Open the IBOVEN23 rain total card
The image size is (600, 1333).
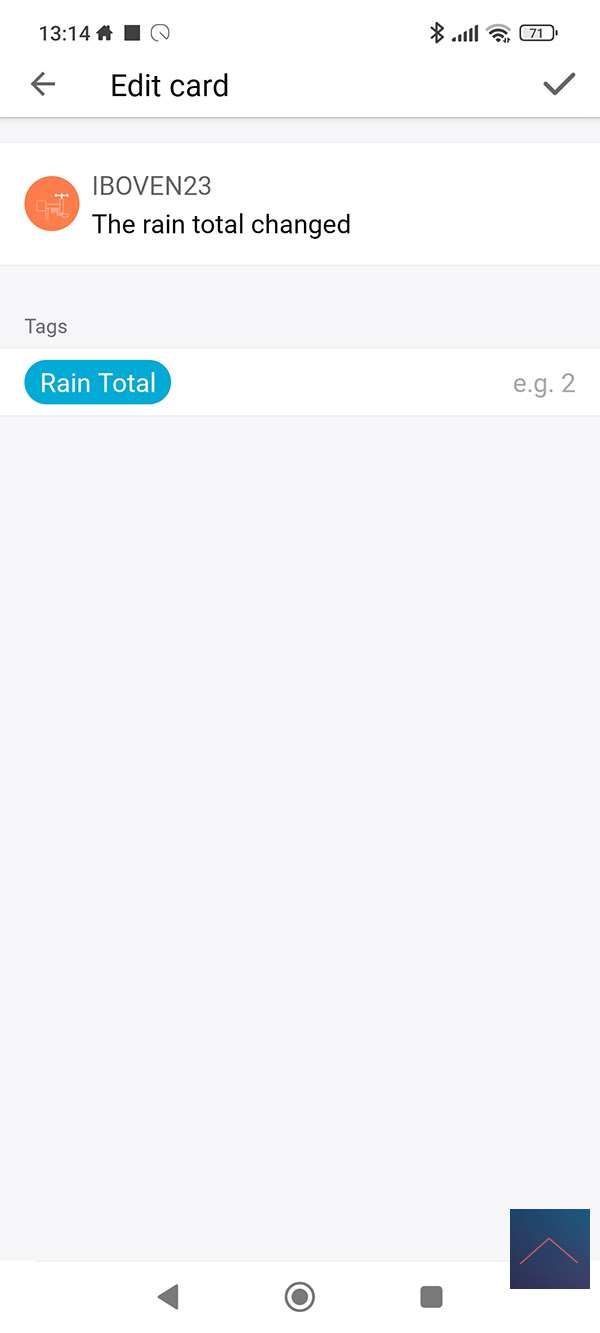pos(220,205)
